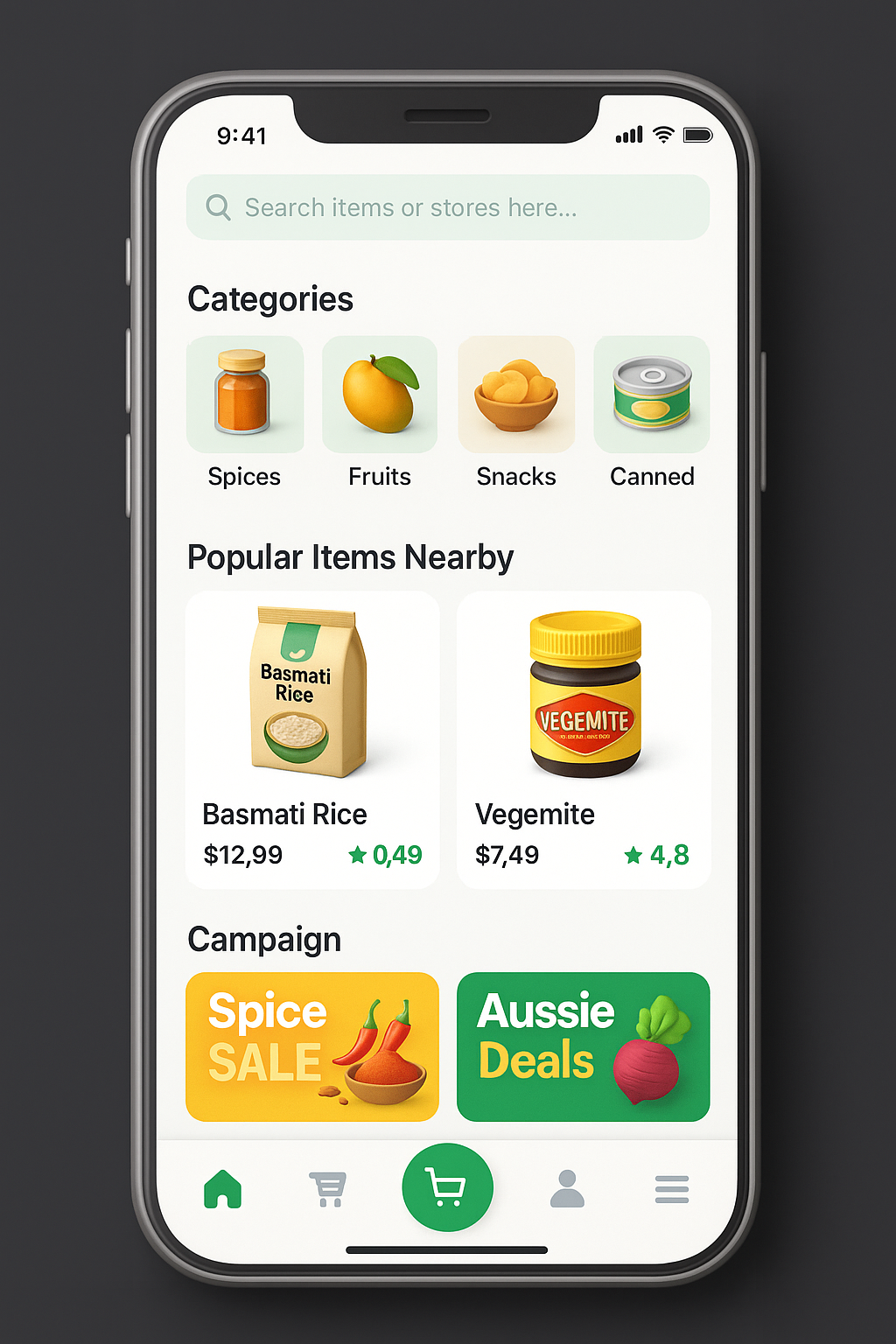Open the Basmati Rice product card
Image resolution: width=896 pixels, height=1344 pixels.
click(x=312, y=739)
